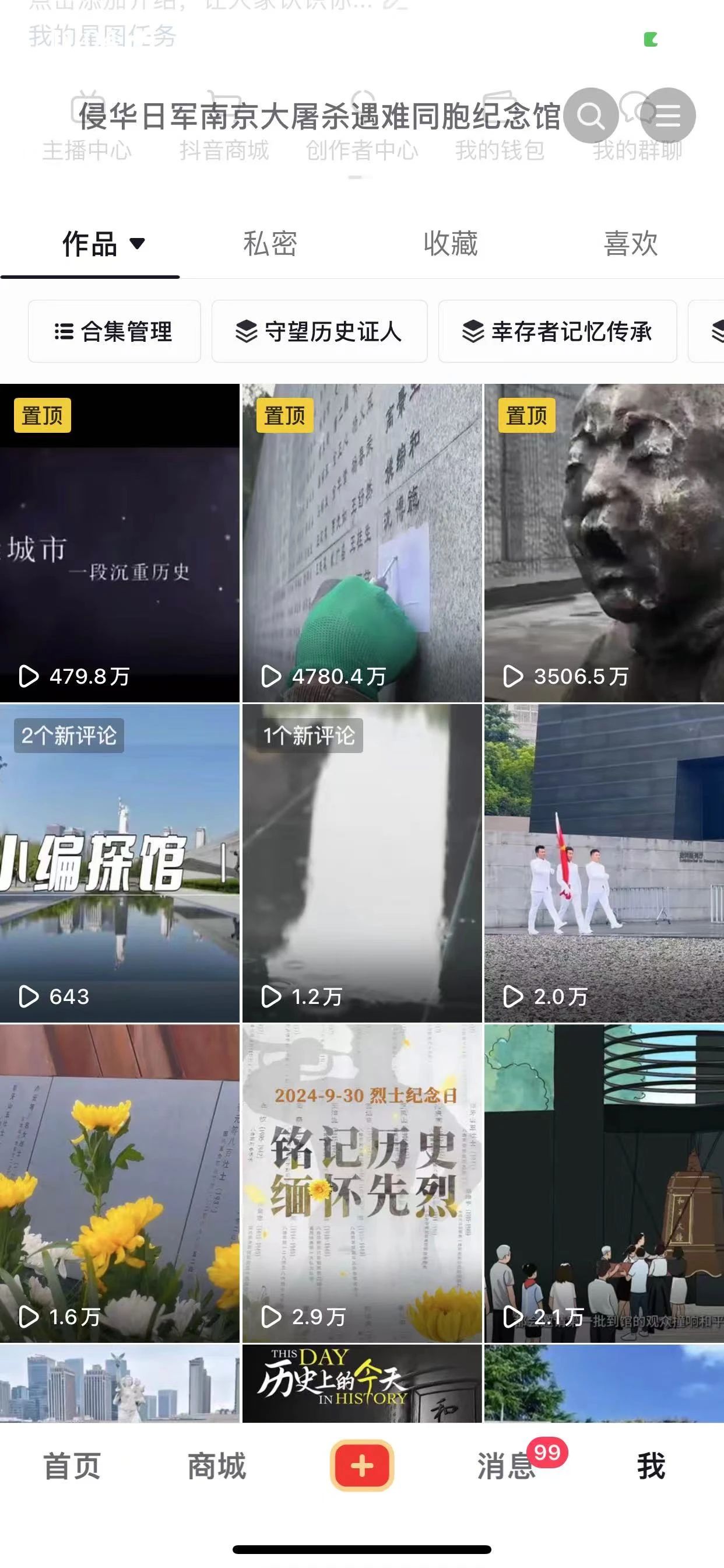Switch to the 喜欢 tab
724x1568 pixels.
tap(630, 244)
